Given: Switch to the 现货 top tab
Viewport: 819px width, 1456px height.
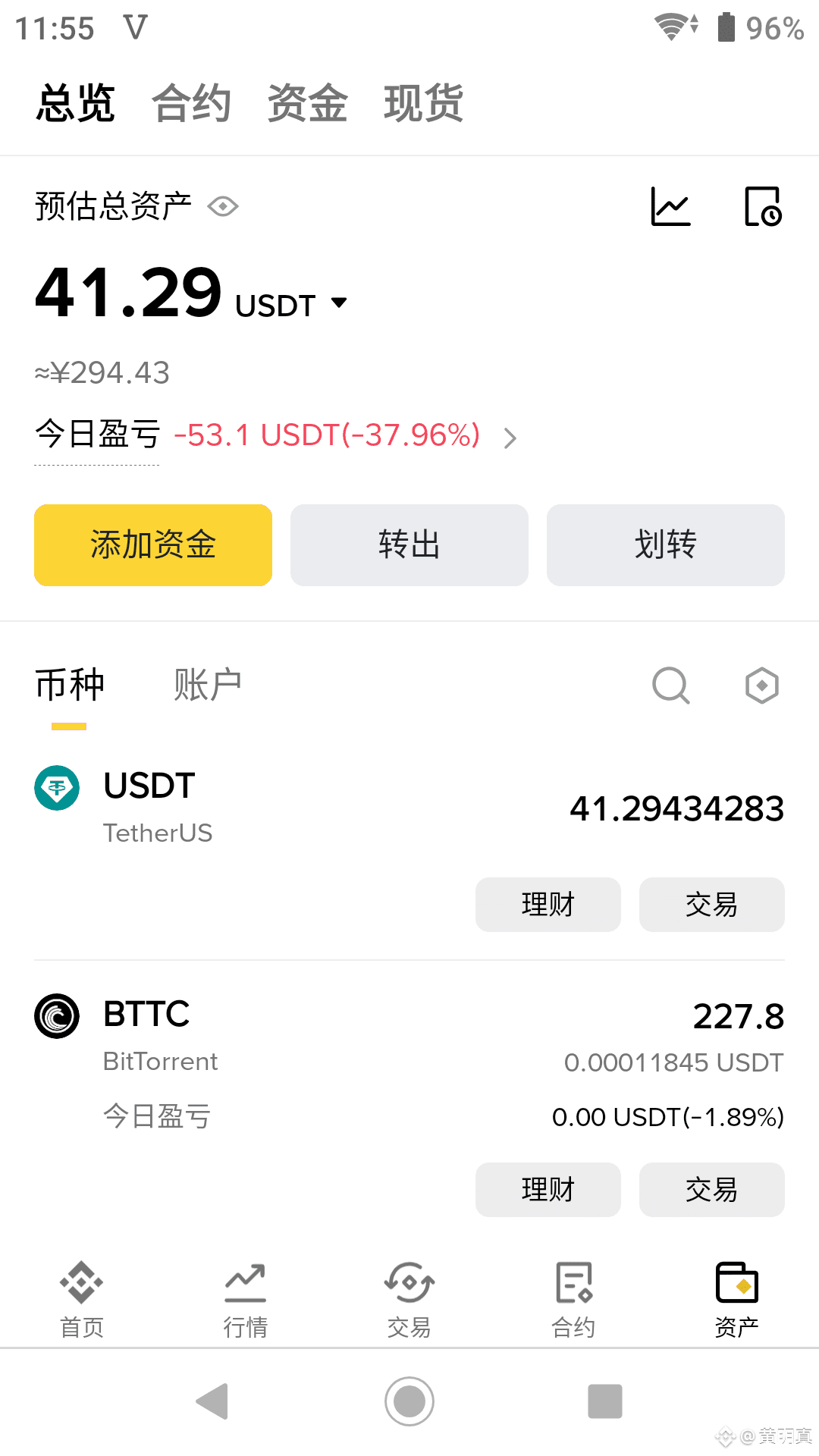Looking at the screenshot, I should click(423, 103).
